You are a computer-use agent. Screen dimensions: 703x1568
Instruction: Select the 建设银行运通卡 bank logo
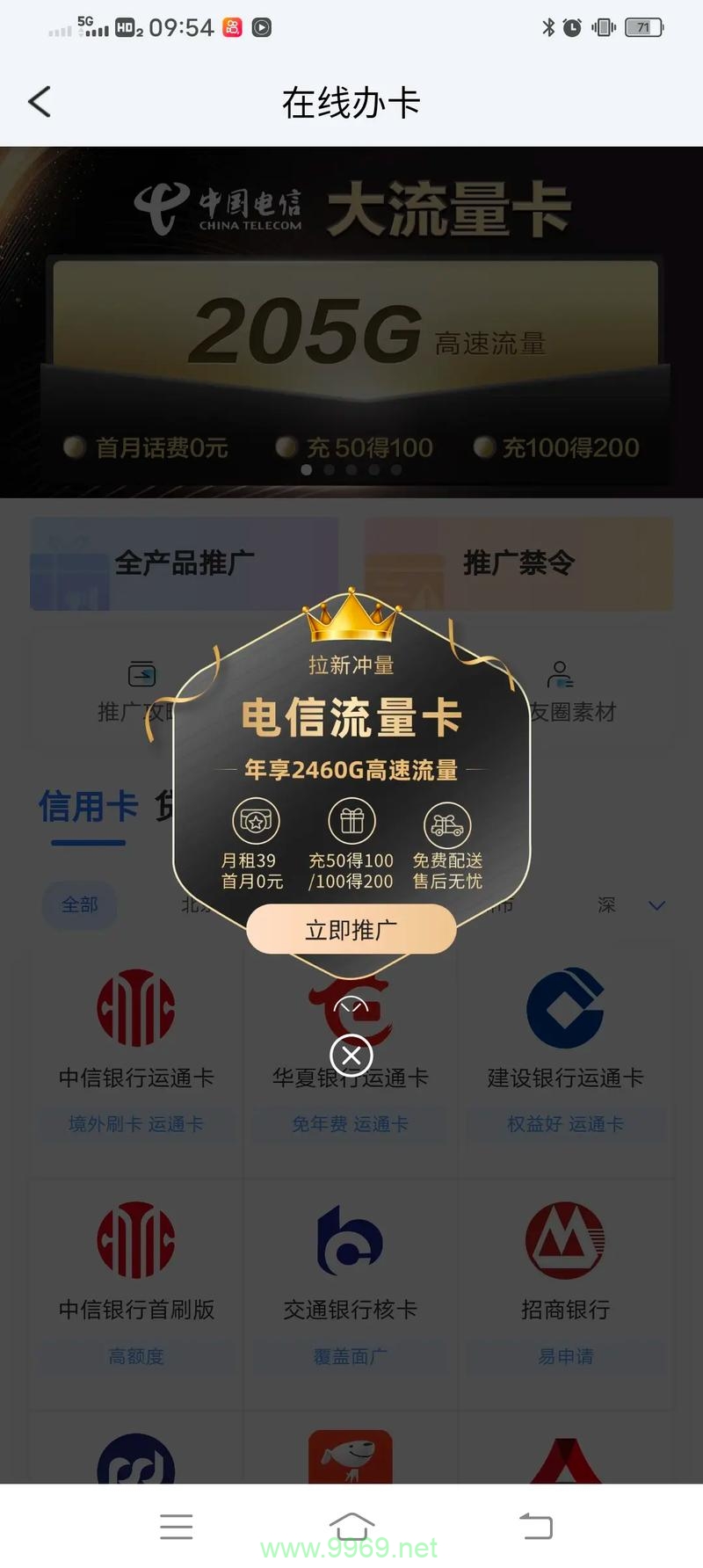click(x=567, y=1008)
